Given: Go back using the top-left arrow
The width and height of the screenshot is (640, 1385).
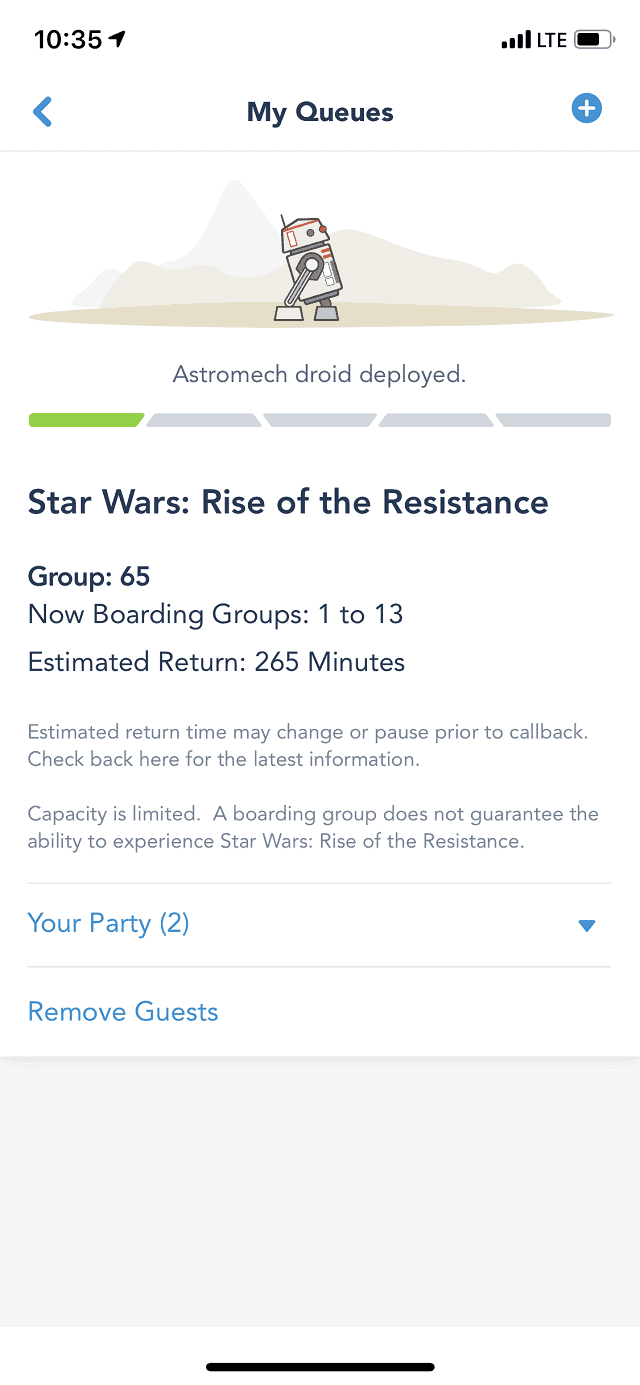Looking at the screenshot, I should pos(42,111).
